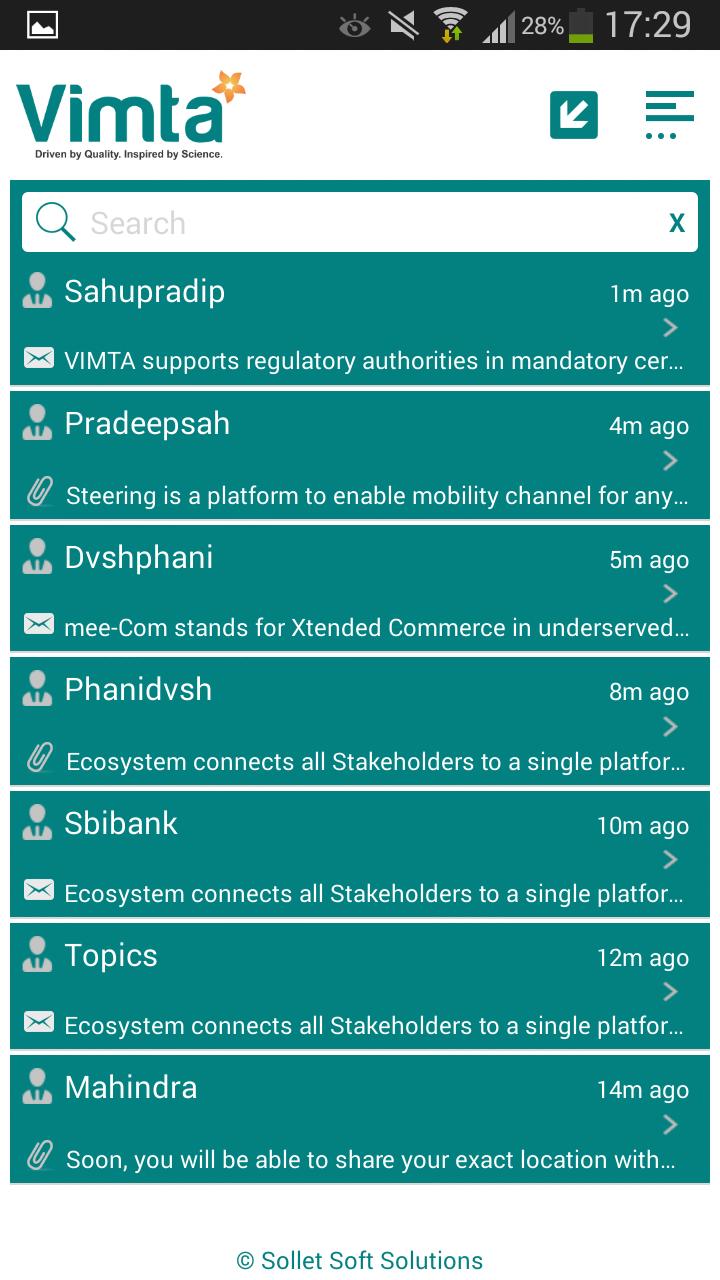Clear search with the X button
Viewport: 720px width, 1280px height.
[x=677, y=223]
